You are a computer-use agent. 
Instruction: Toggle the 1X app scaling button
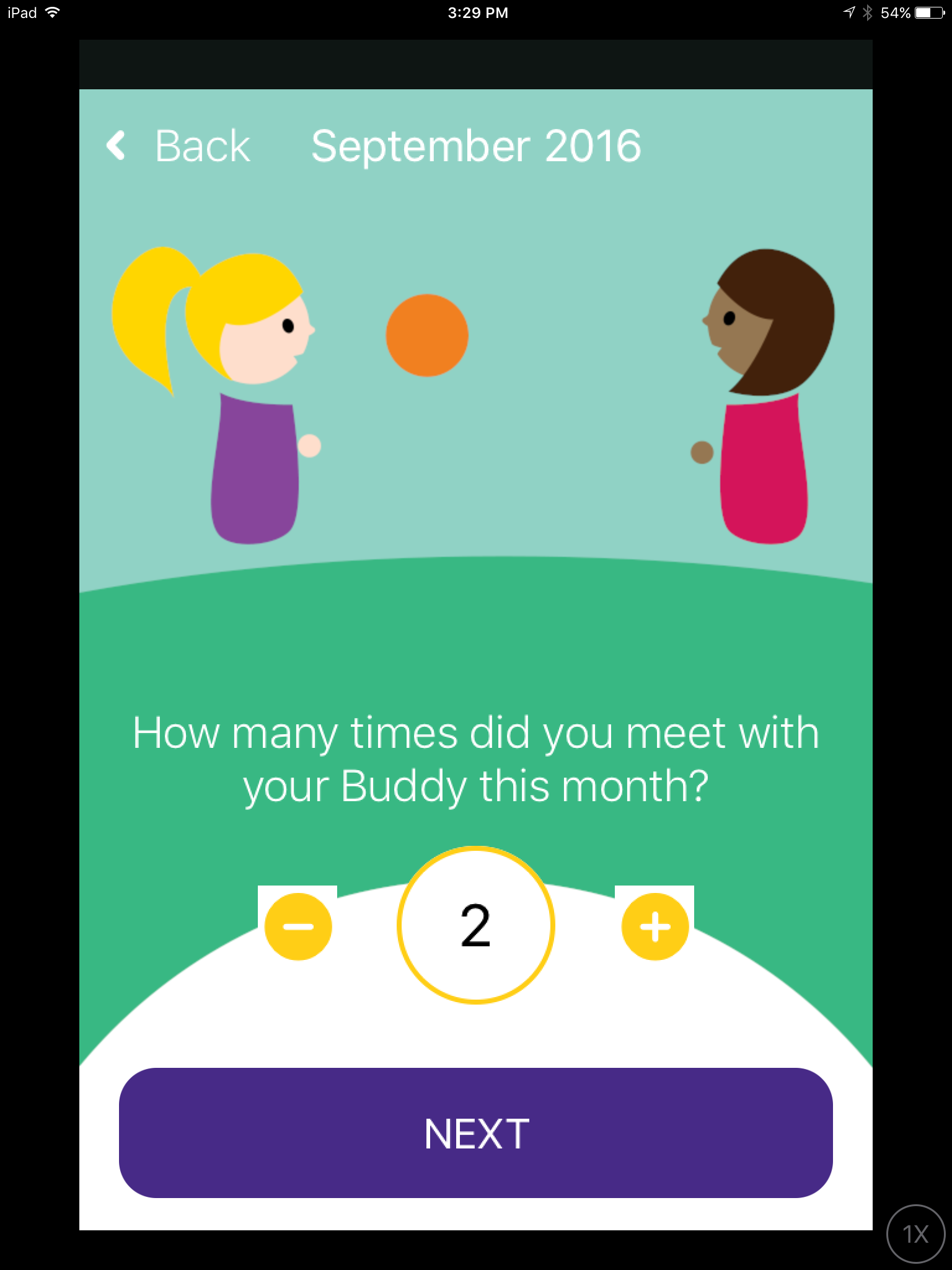click(915, 1234)
